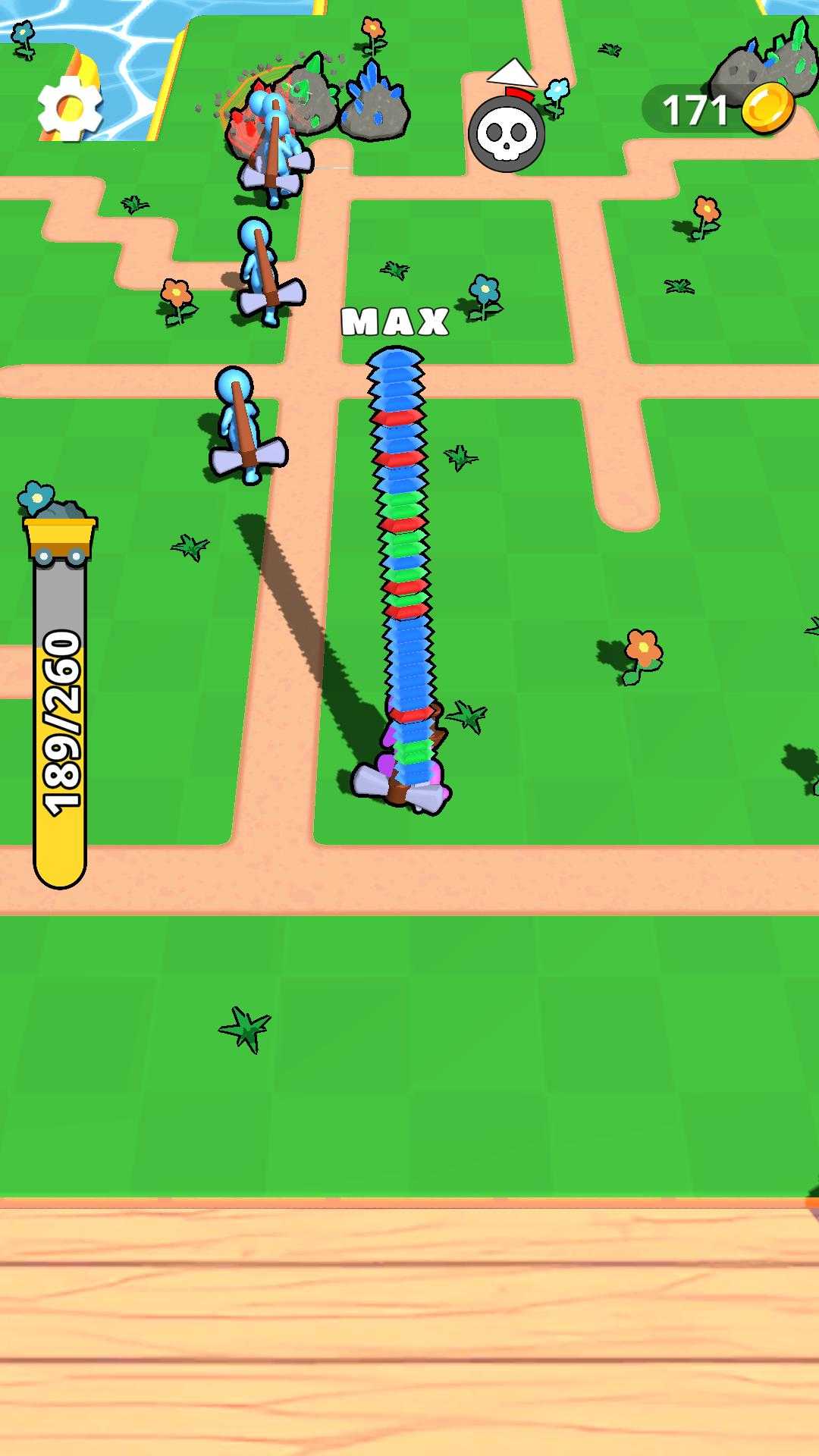Open the settings gear
This screenshot has height=1456, width=819.
click(70, 108)
